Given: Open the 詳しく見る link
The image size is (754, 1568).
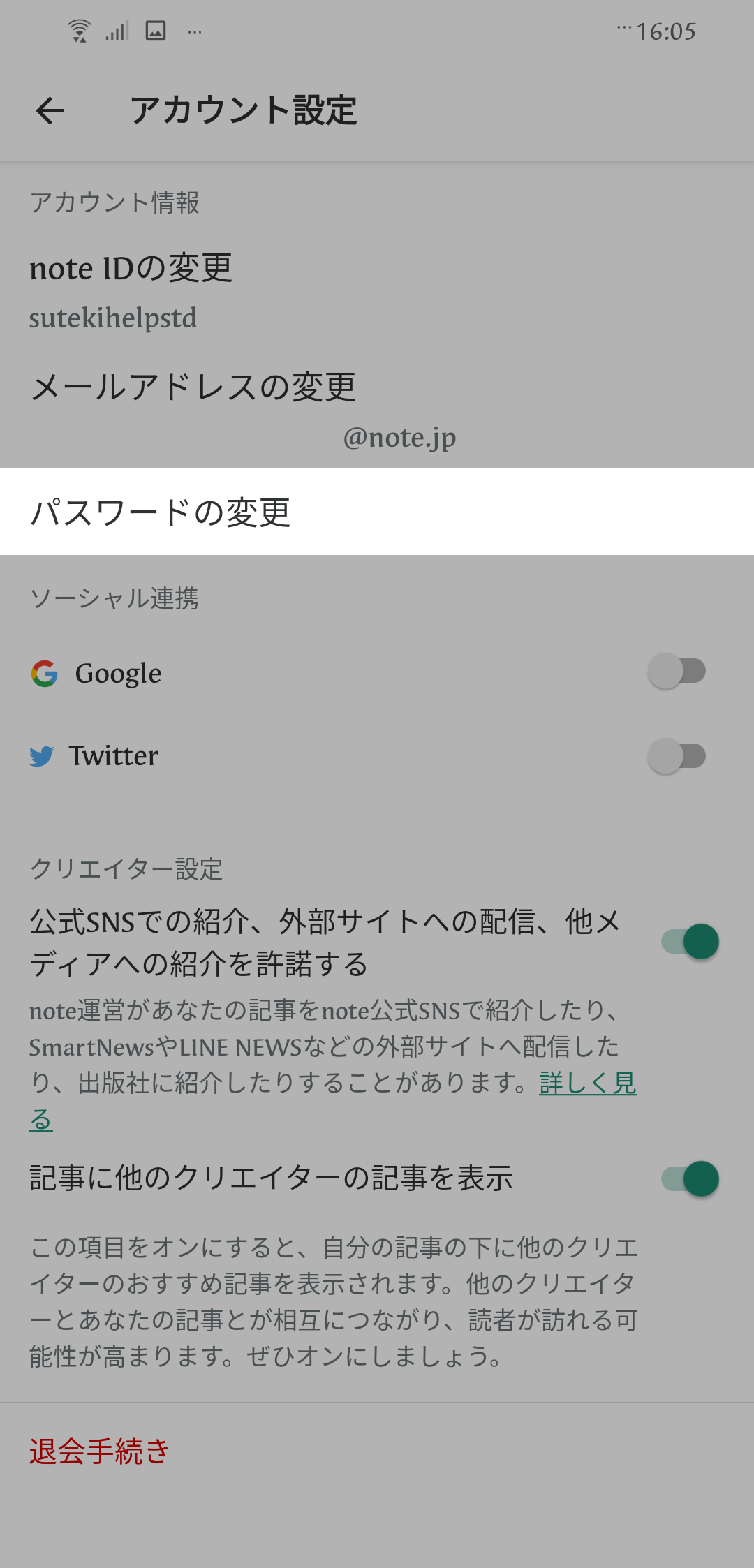Looking at the screenshot, I should tap(587, 1083).
